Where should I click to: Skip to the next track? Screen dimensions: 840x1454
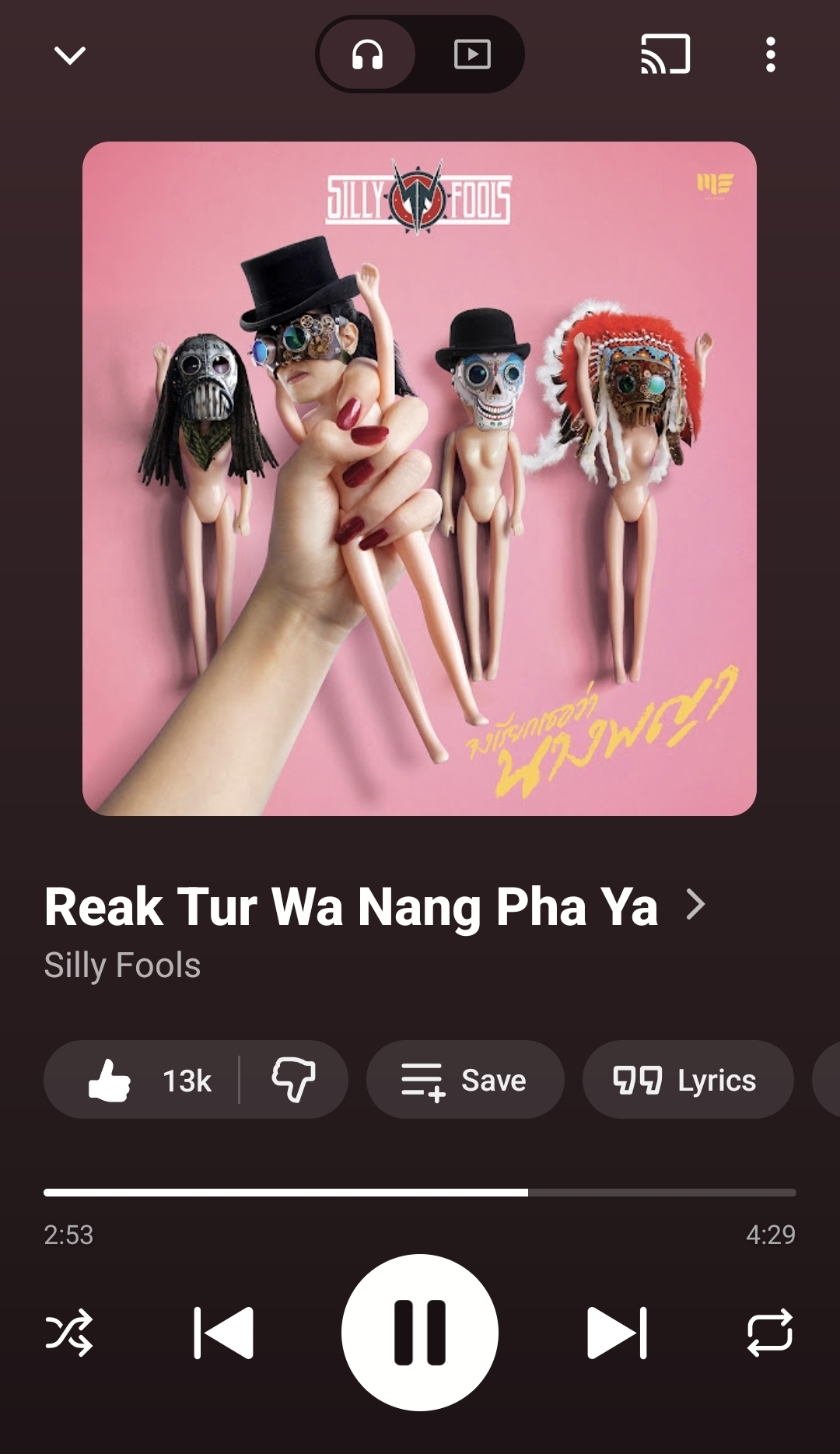tap(616, 1333)
